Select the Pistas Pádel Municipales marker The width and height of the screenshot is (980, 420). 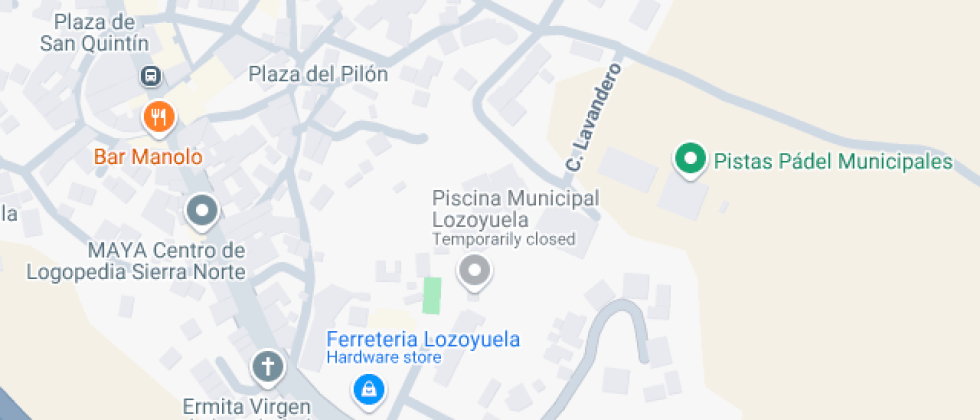688,159
